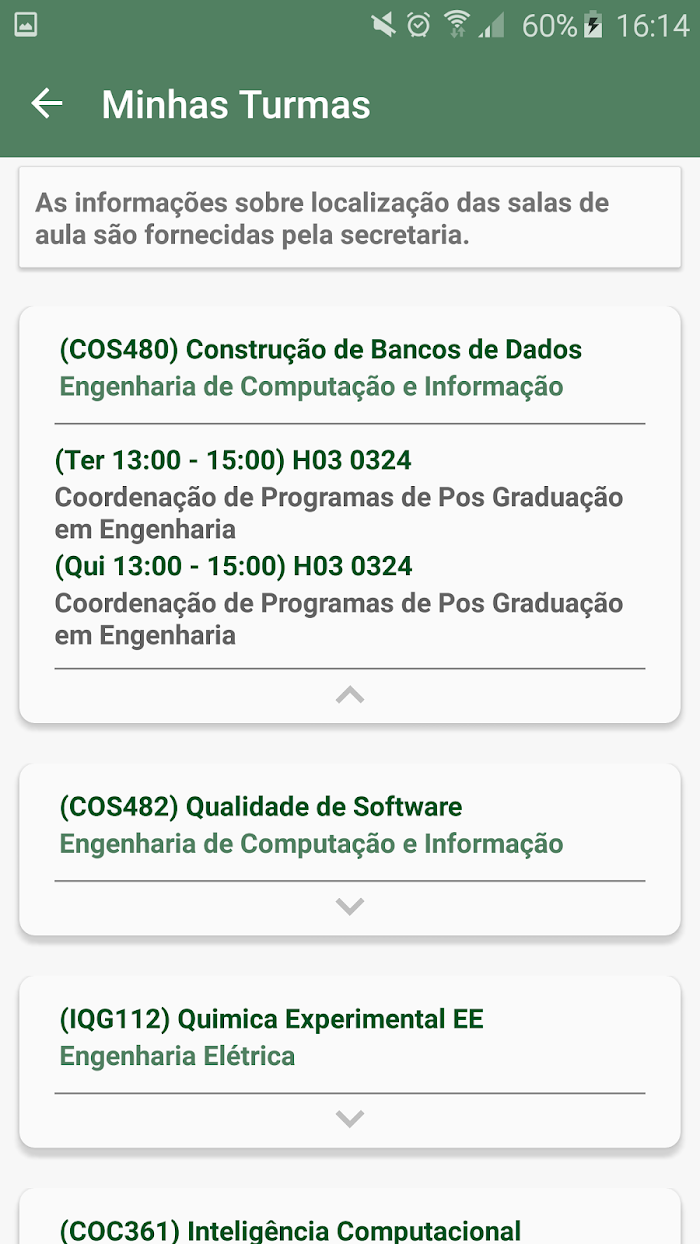This screenshot has height=1244, width=700.
Task: Expand the Qualidade de Software details
Action: pos(349,907)
